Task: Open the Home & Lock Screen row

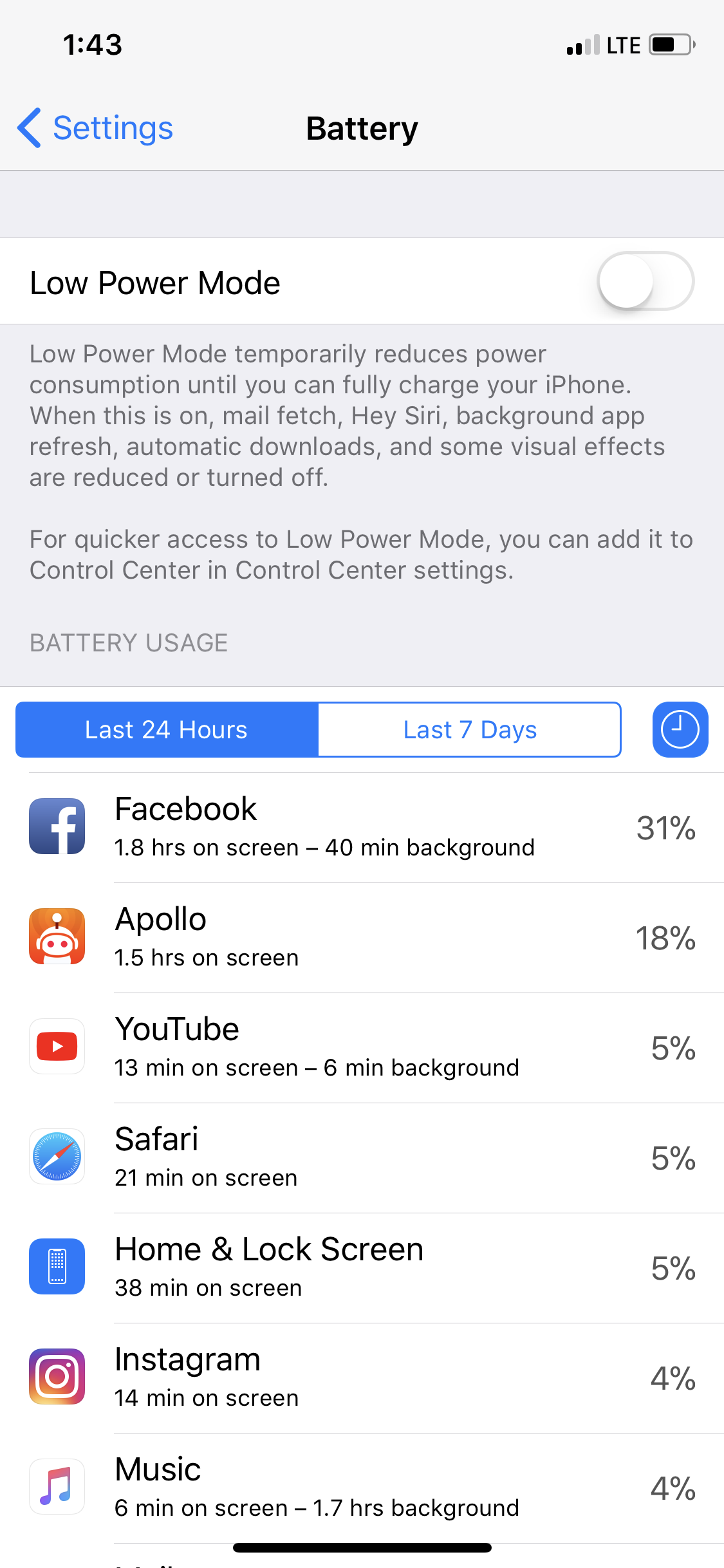Action: [x=362, y=1268]
